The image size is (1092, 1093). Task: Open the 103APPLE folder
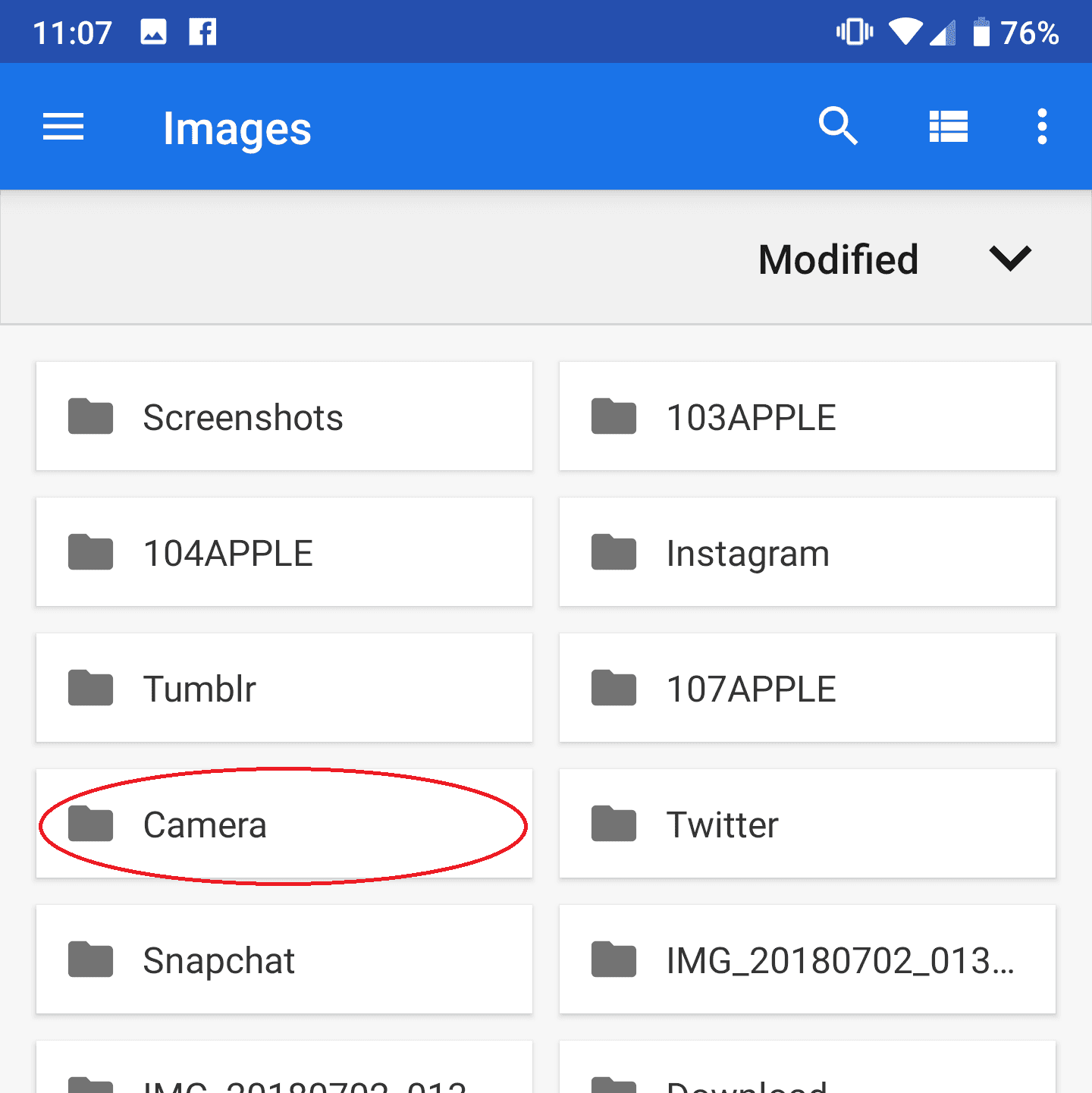pos(807,416)
